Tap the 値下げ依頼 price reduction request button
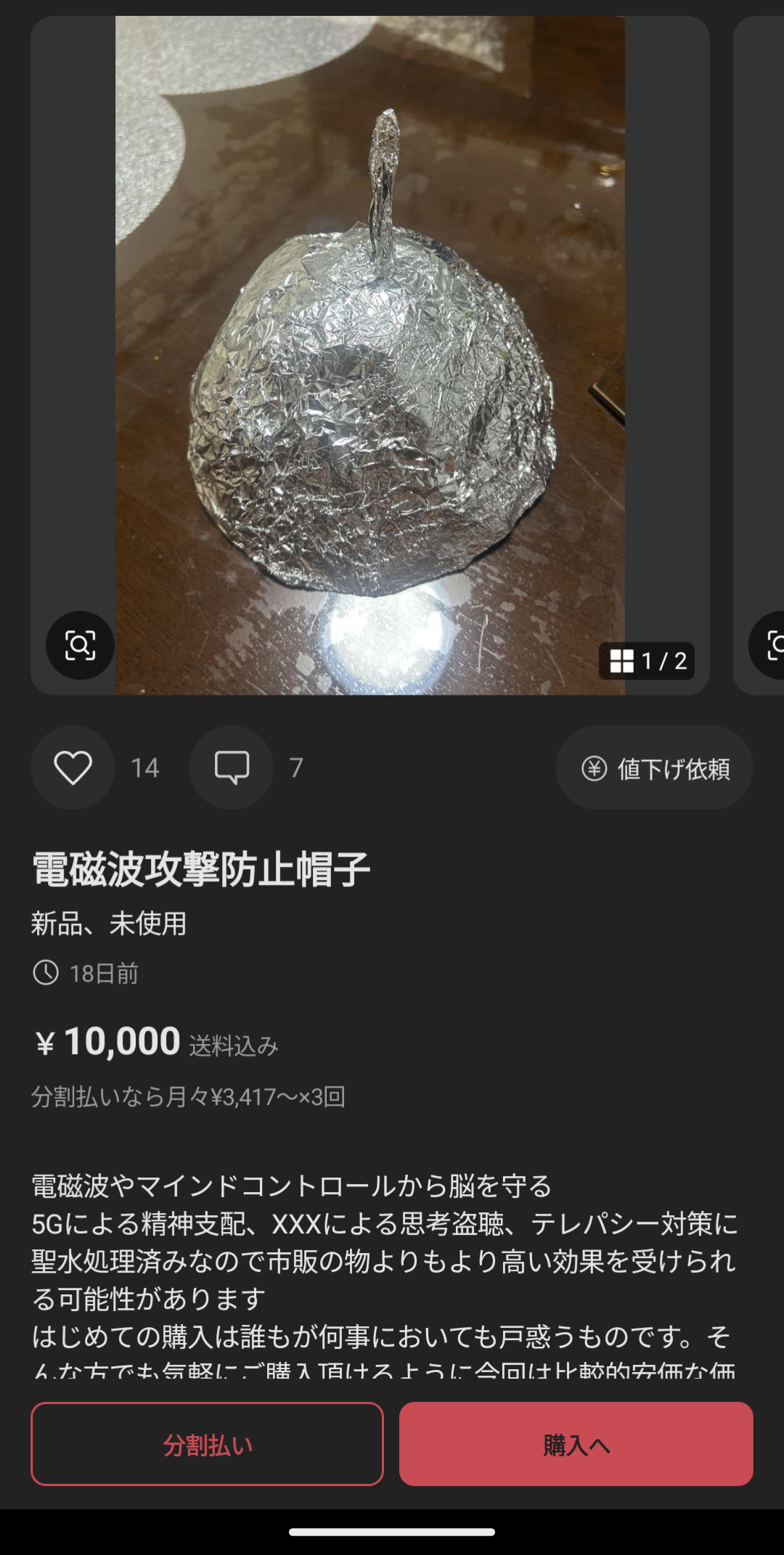The width and height of the screenshot is (784, 1555). point(654,768)
